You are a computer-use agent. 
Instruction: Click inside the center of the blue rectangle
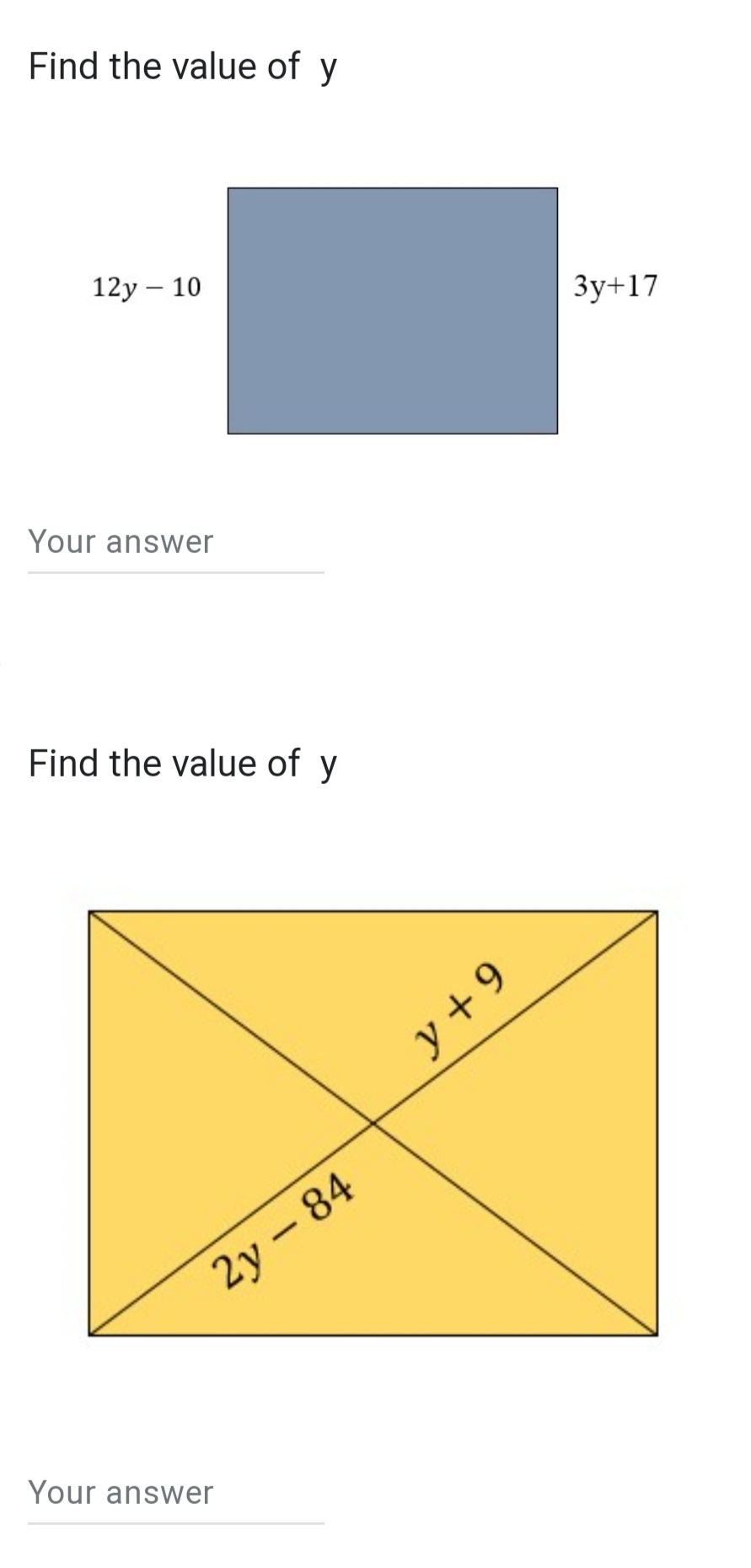click(x=392, y=310)
